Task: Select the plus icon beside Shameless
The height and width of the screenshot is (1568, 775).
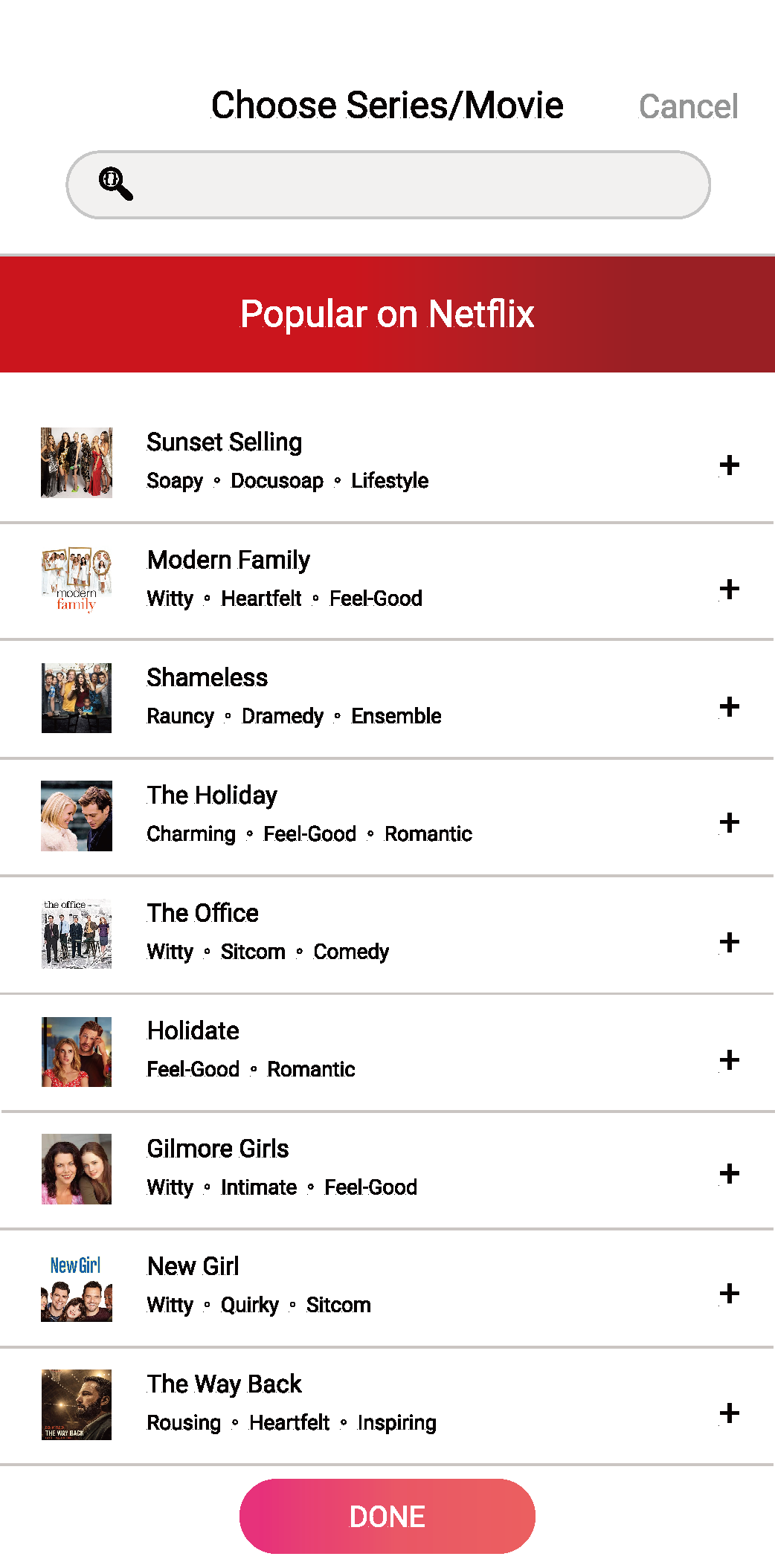Action: 729,706
